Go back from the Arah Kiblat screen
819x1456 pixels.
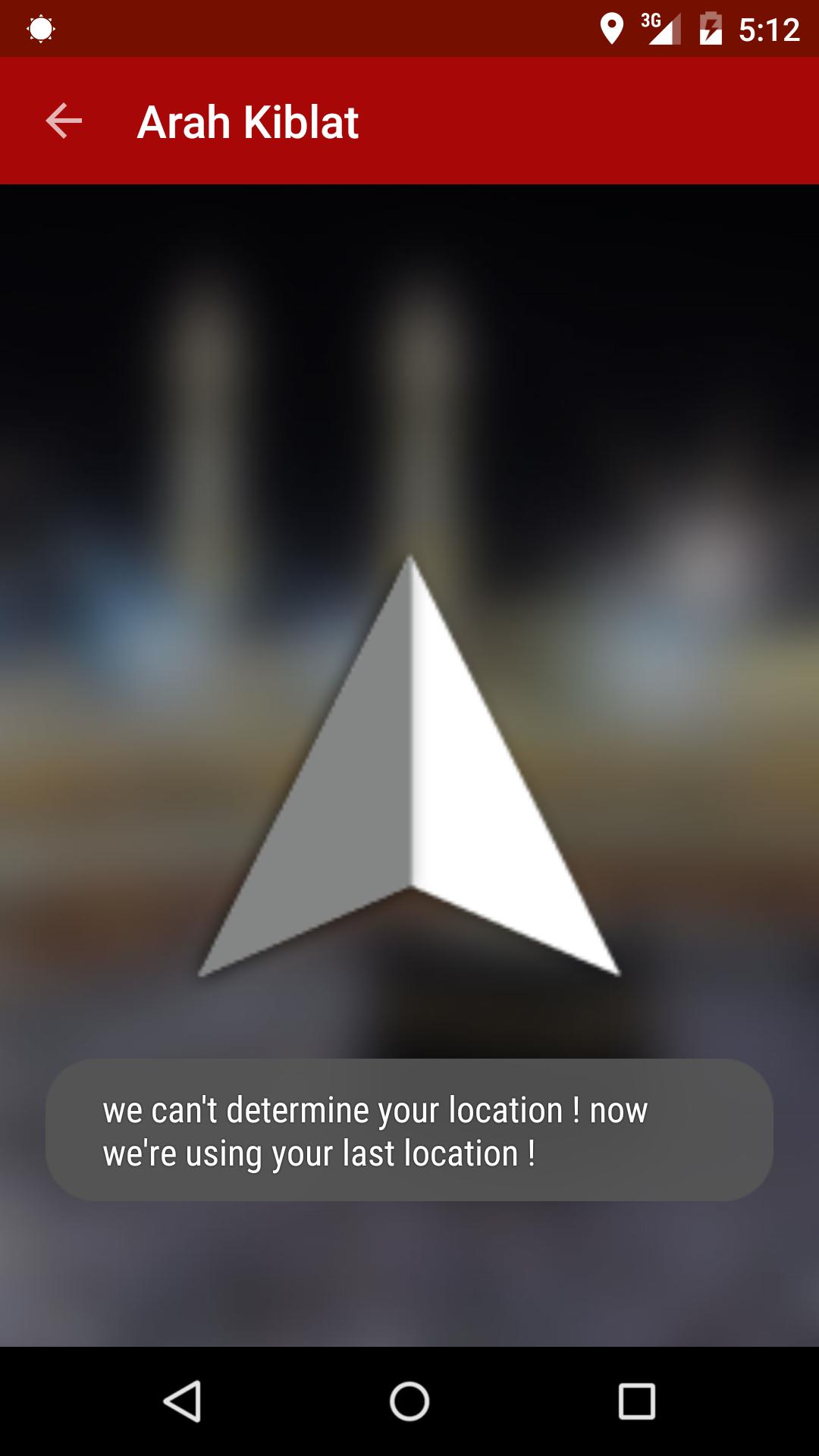coord(64,121)
